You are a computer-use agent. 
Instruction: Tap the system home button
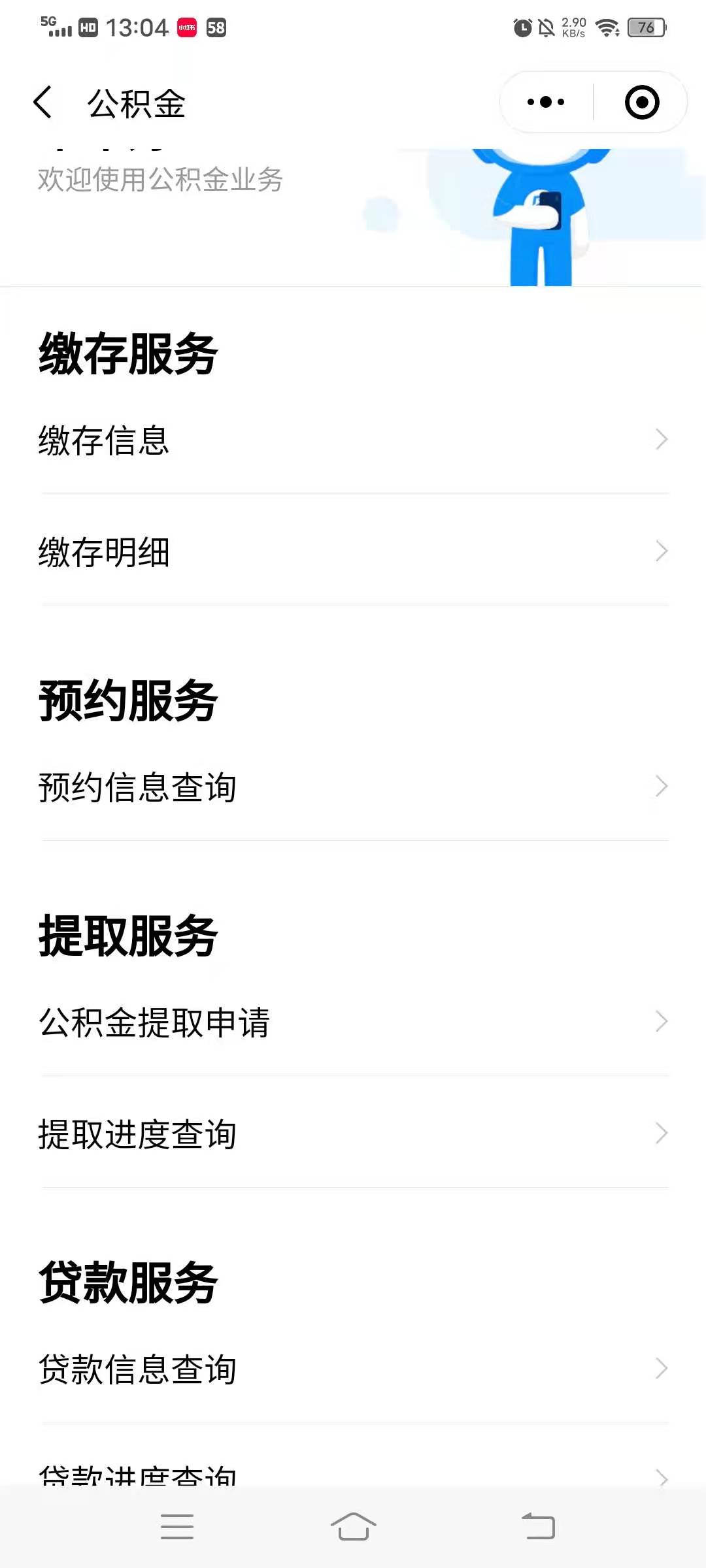(x=353, y=1527)
